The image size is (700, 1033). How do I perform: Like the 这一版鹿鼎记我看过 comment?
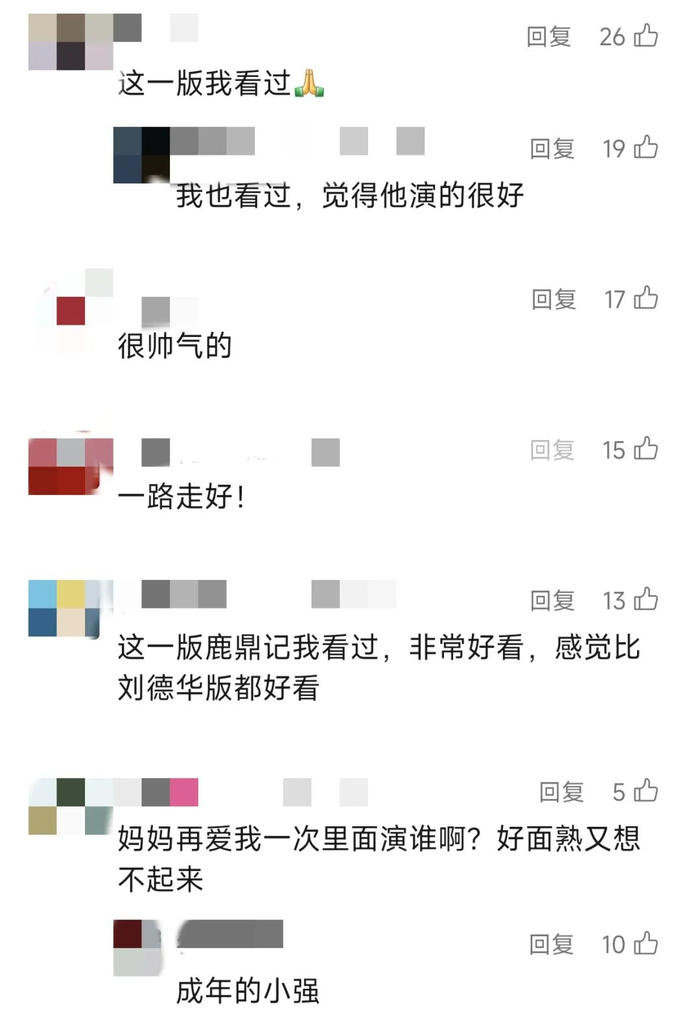pos(646,600)
